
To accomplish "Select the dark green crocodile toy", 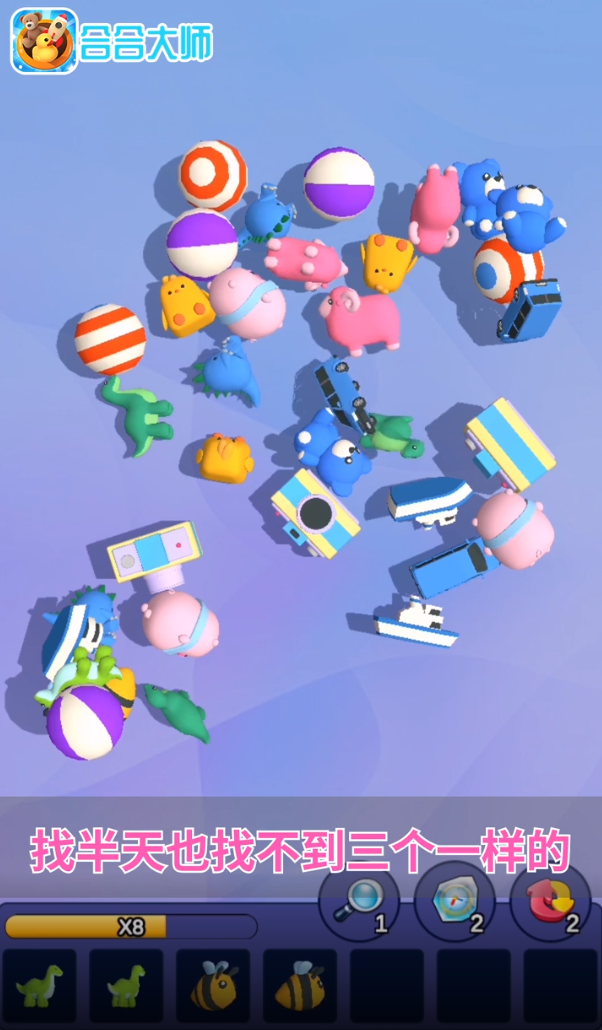I will coord(178,710).
